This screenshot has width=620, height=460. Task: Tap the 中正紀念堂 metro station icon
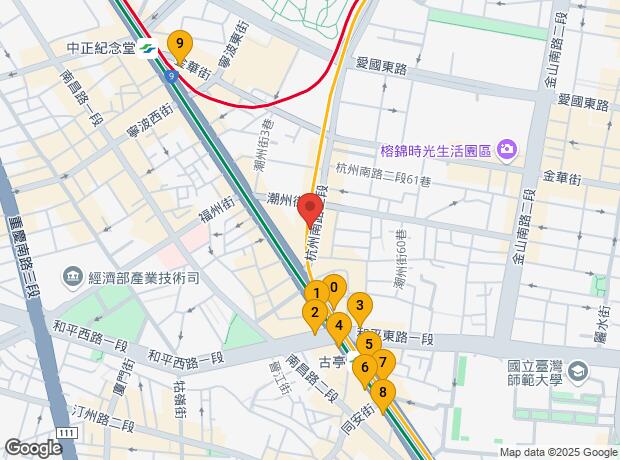[147, 48]
